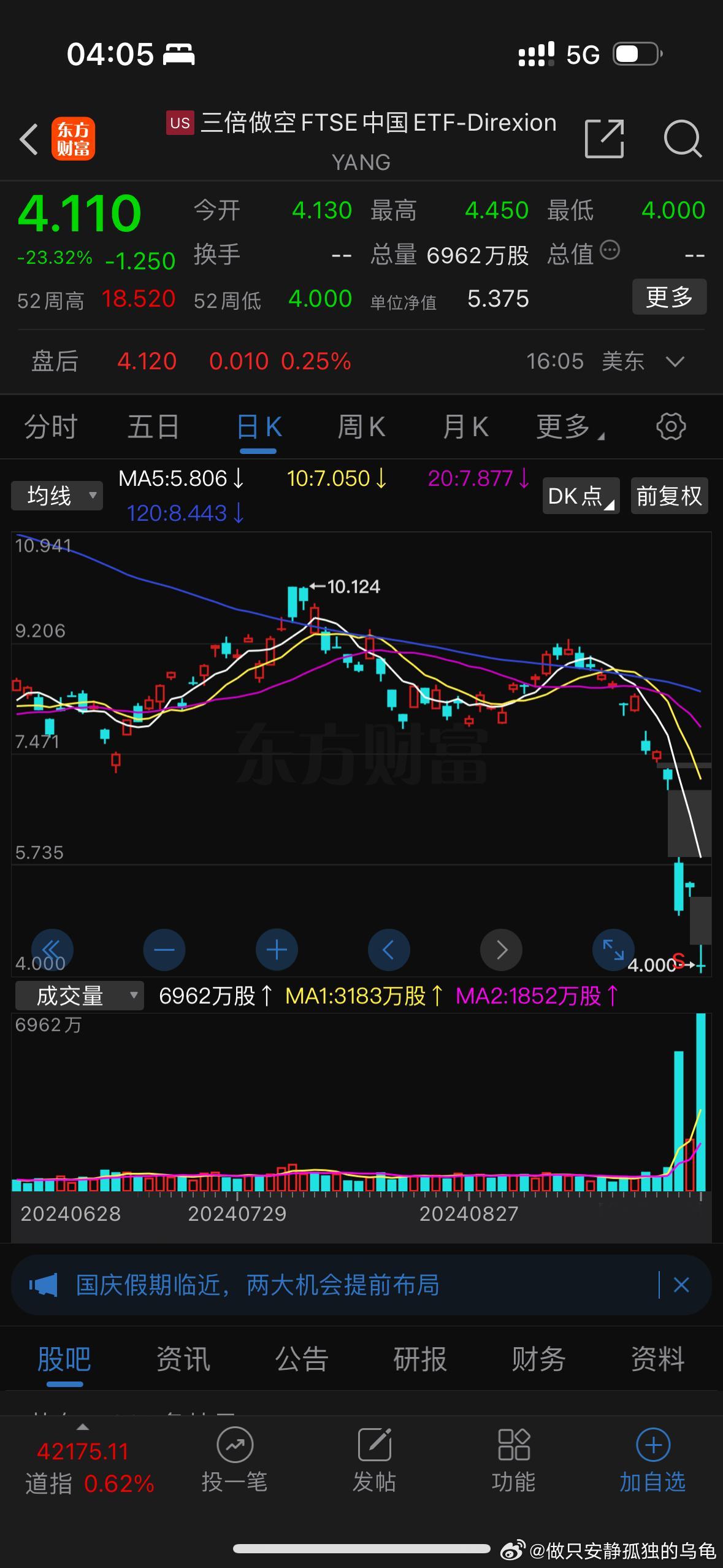Zoom out the chart with minus button
The image size is (723, 1568).
(164, 950)
